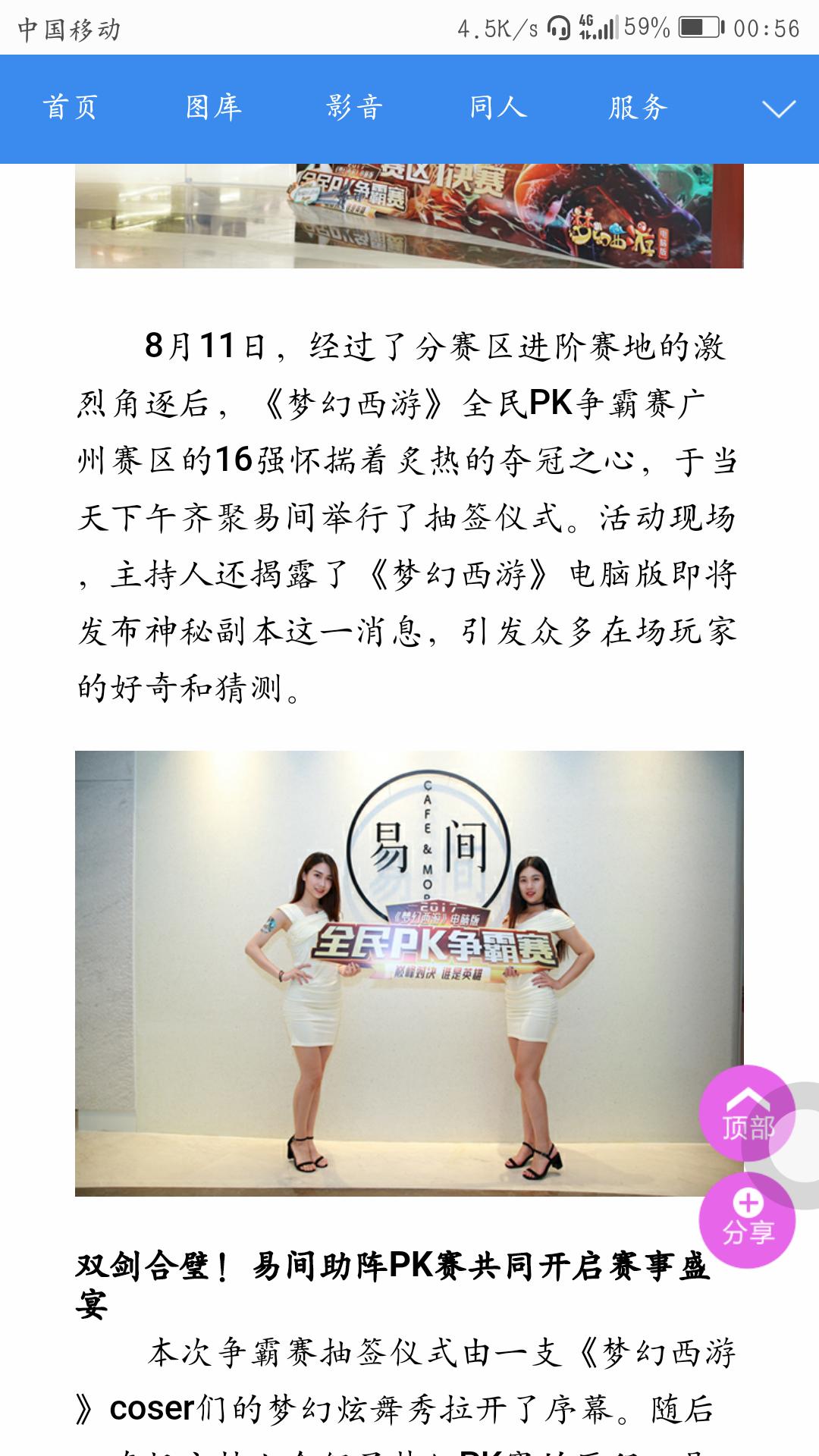This screenshot has width=819, height=1456.
Task: Select the 同人 tab
Action: tap(497, 108)
